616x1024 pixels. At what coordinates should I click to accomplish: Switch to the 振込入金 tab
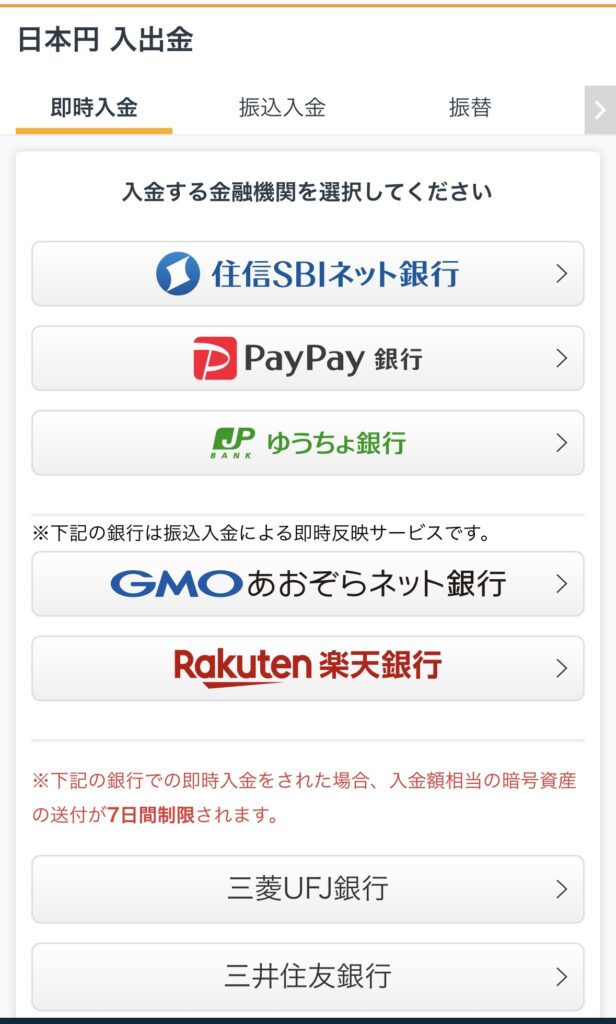[282, 108]
